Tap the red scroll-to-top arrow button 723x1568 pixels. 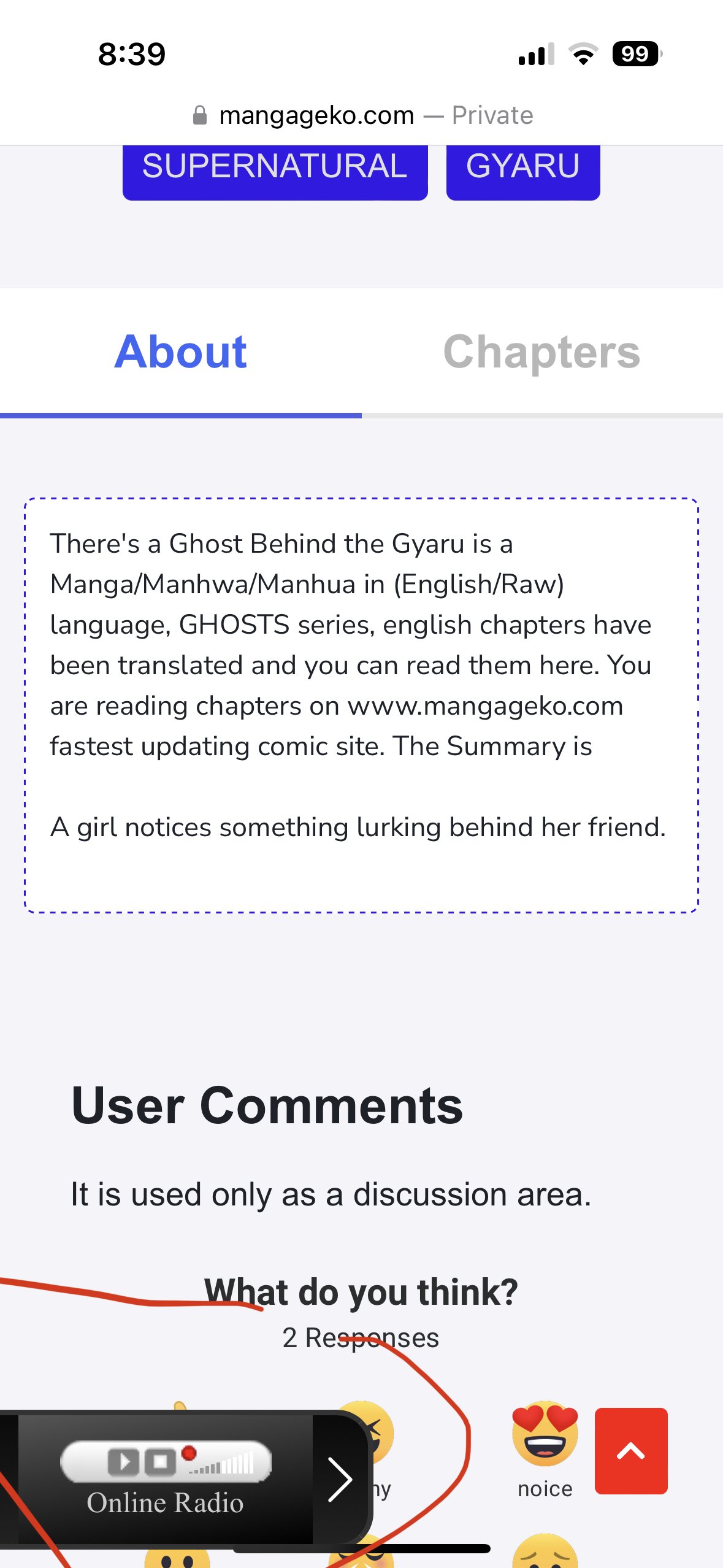pos(630,1451)
